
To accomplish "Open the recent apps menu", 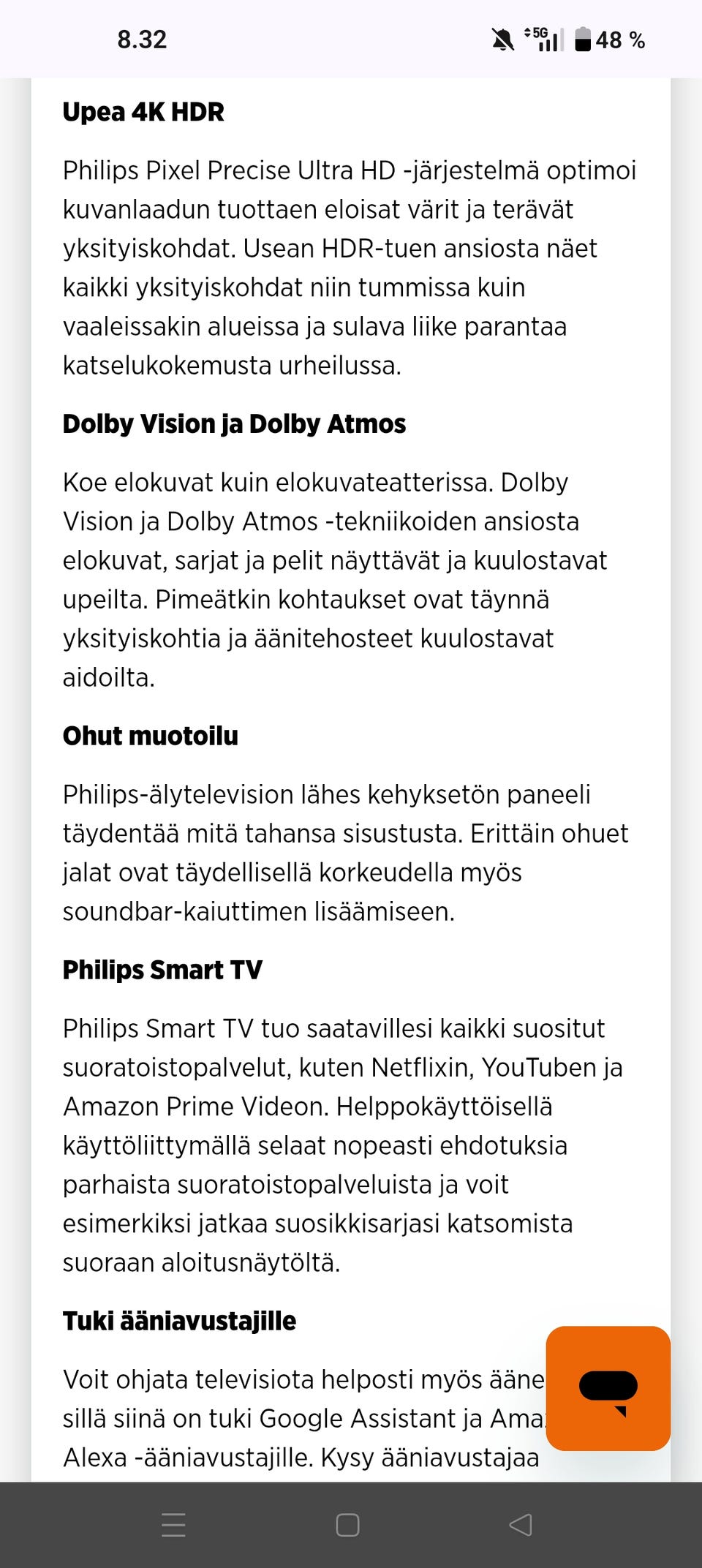I will pyautogui.click(x=173, y=1525).
